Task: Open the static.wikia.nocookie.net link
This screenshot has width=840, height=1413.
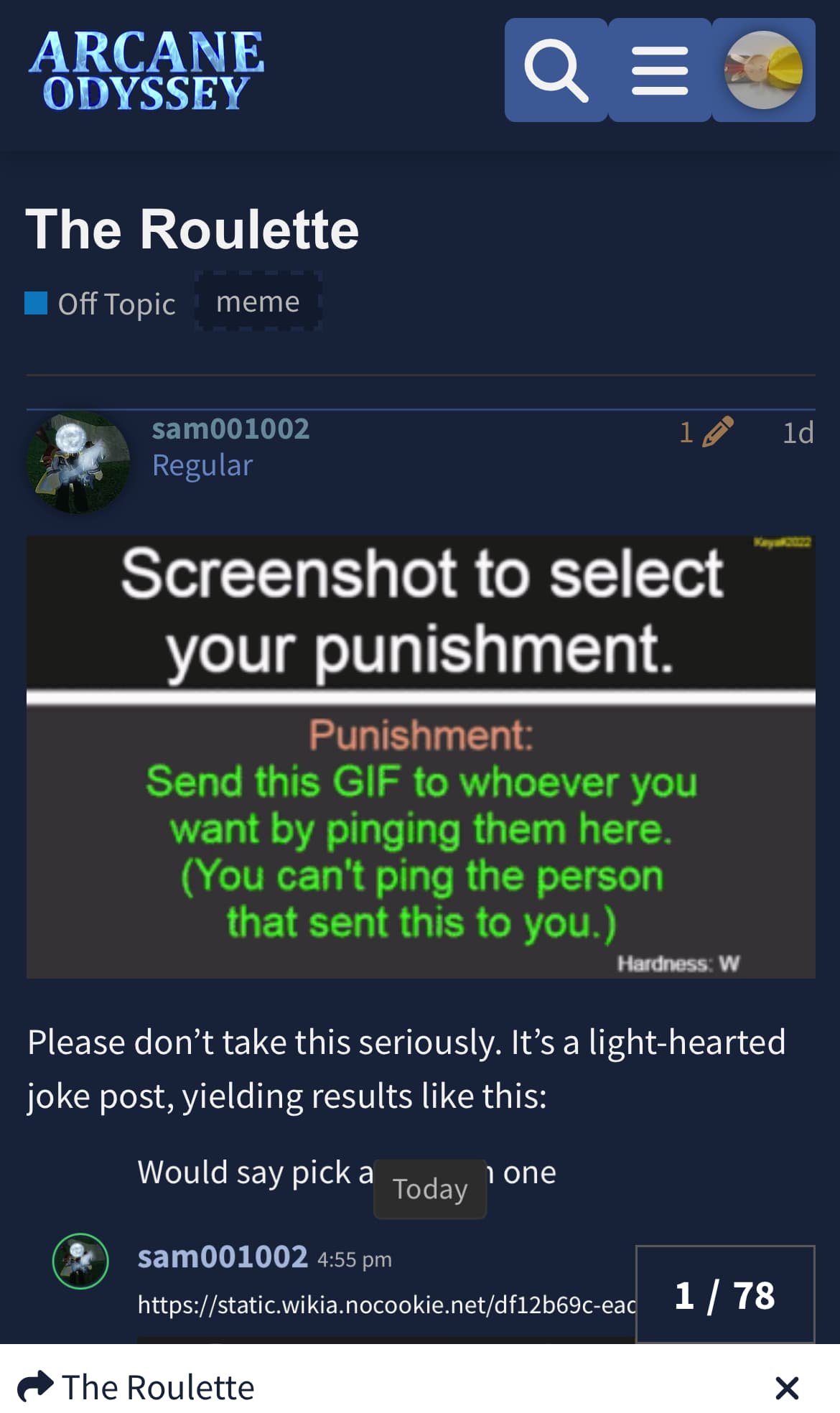Action: [386, 1304]
